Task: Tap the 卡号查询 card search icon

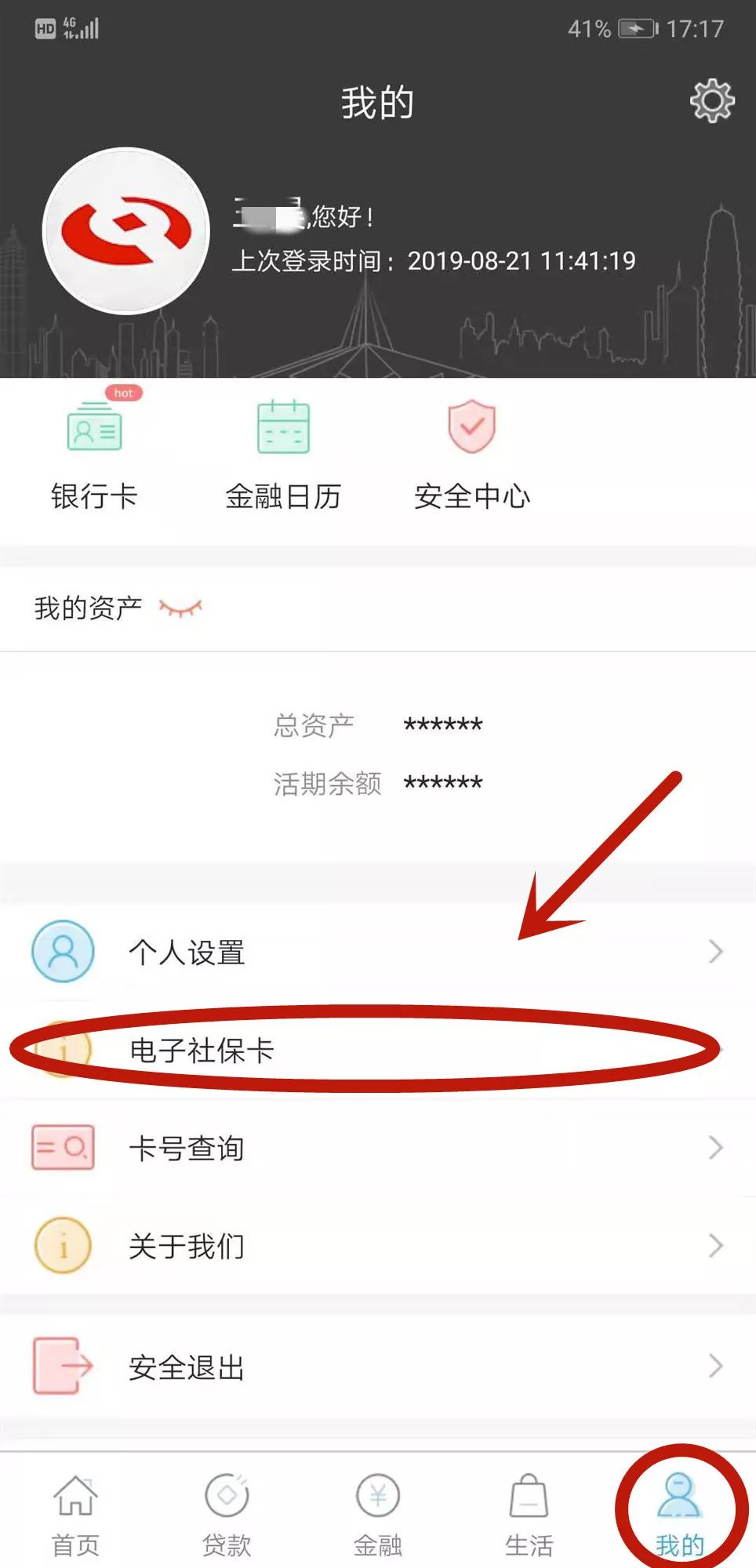Action: point(63,1147)
